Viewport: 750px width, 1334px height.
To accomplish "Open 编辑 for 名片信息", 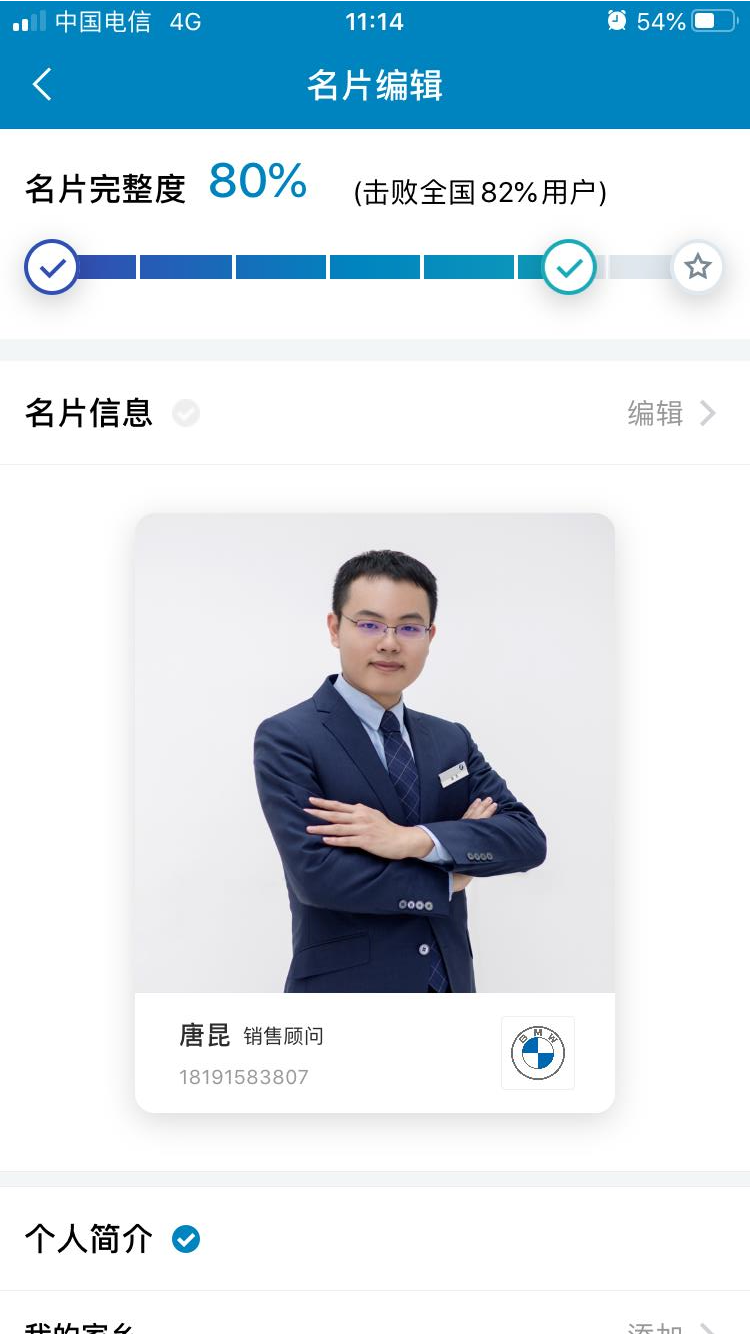I will click(x=671, y=413).
